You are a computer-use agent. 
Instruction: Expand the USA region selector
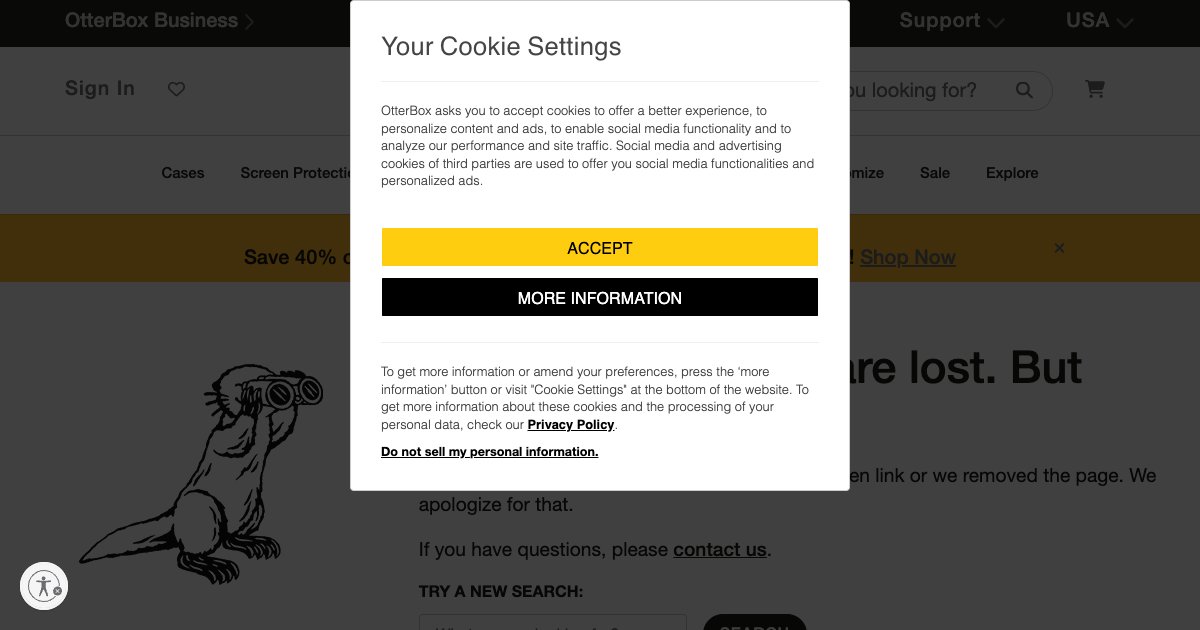coord(1098,21)
